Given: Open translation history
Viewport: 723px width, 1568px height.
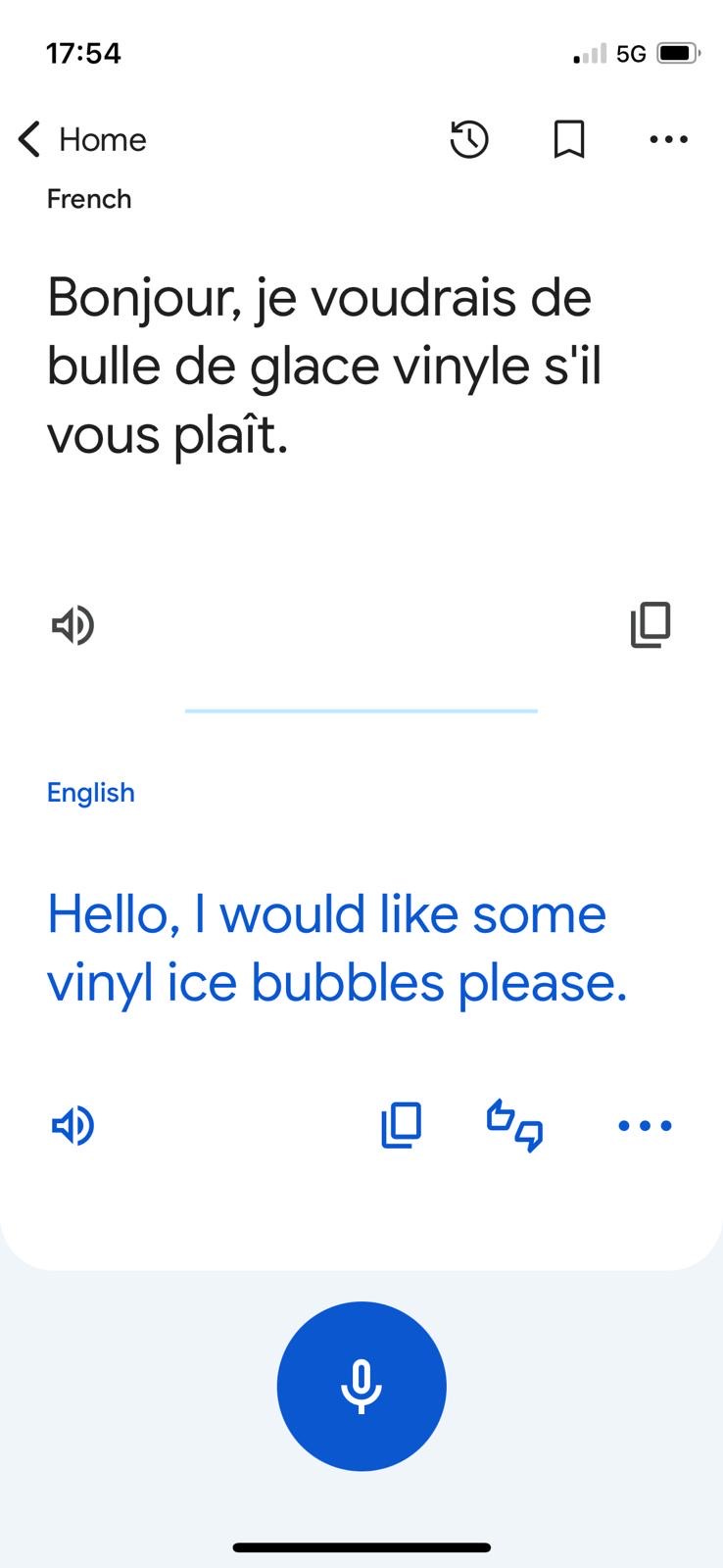Looking at the screenshot, I should [x=469, y=139].
